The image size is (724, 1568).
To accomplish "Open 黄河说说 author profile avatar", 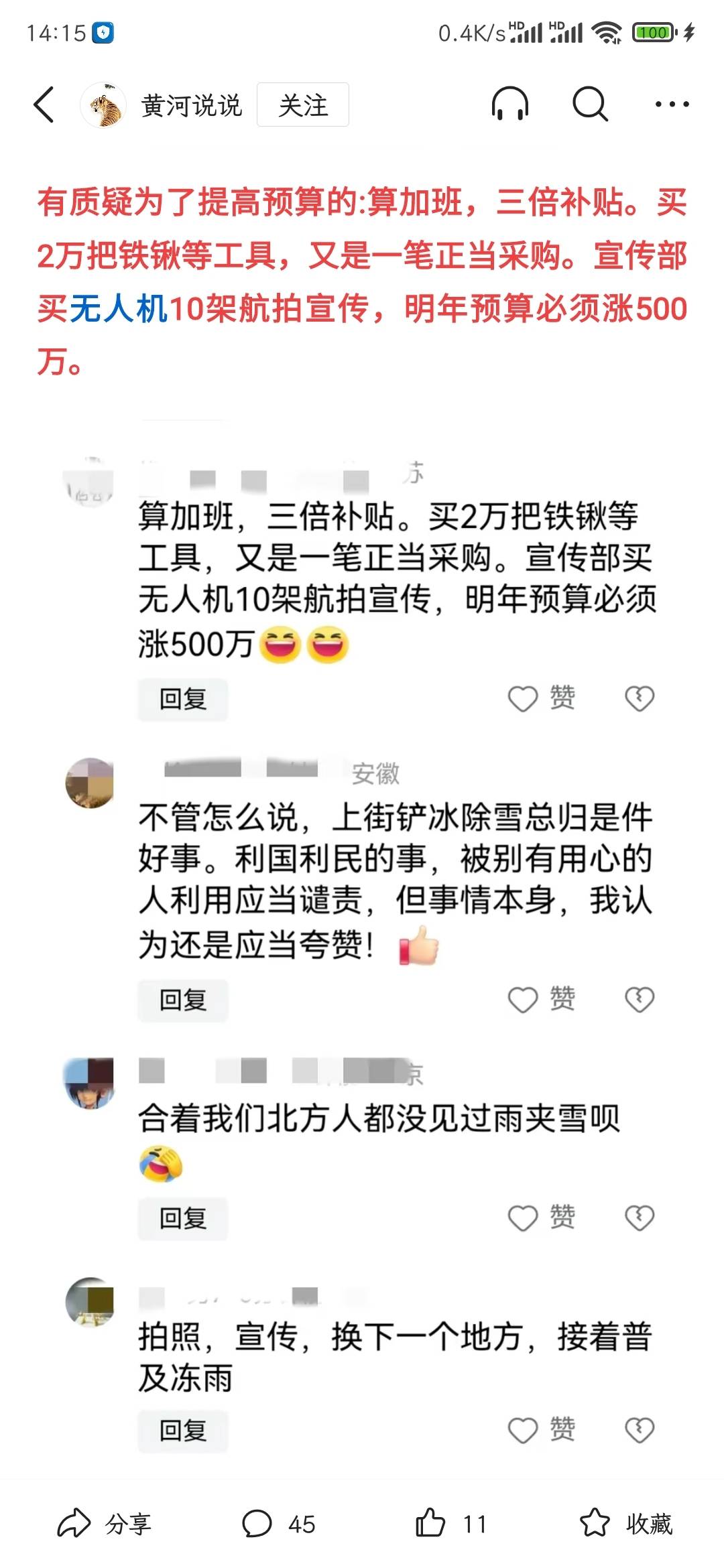I will click(103, 105).
